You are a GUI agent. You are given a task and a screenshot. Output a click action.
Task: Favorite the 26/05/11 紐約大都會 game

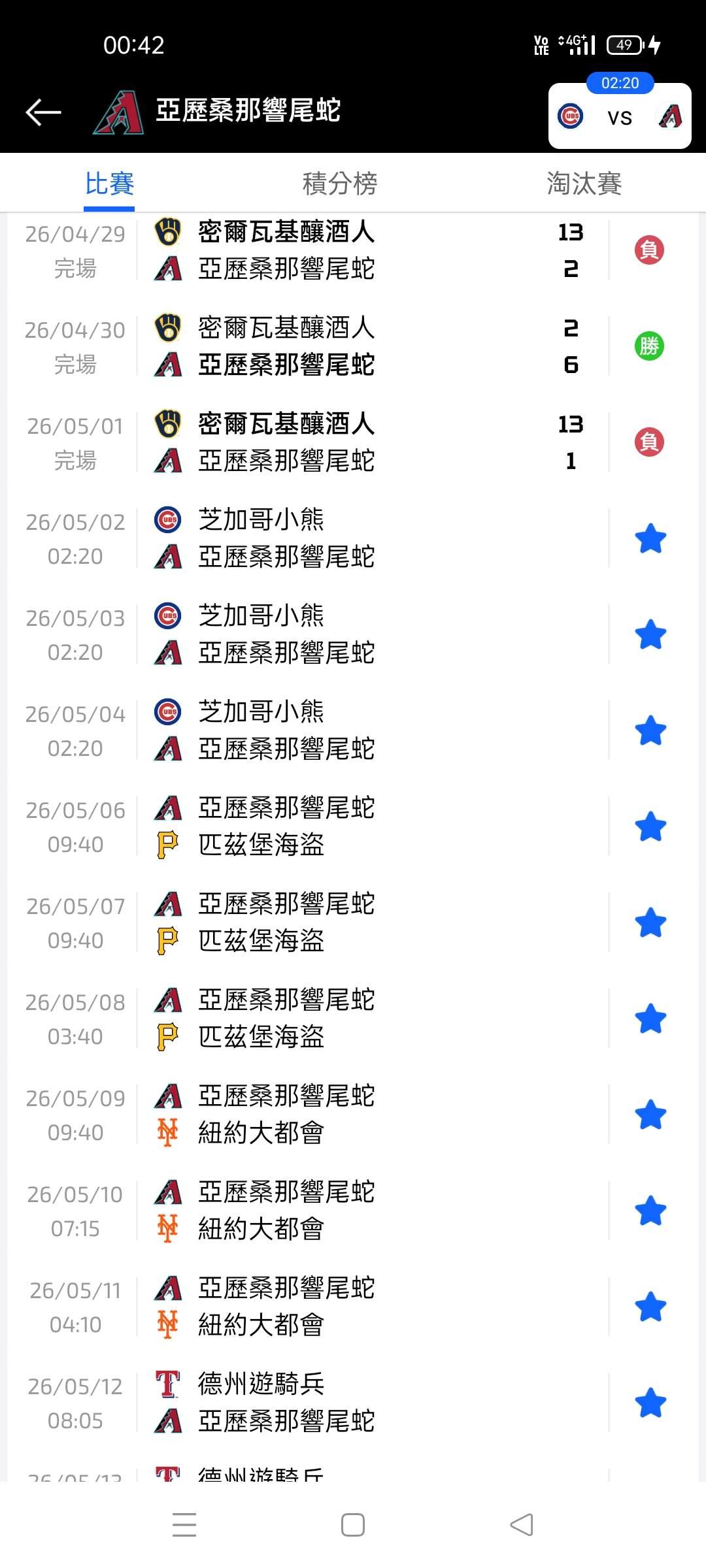click(650, 1307)
